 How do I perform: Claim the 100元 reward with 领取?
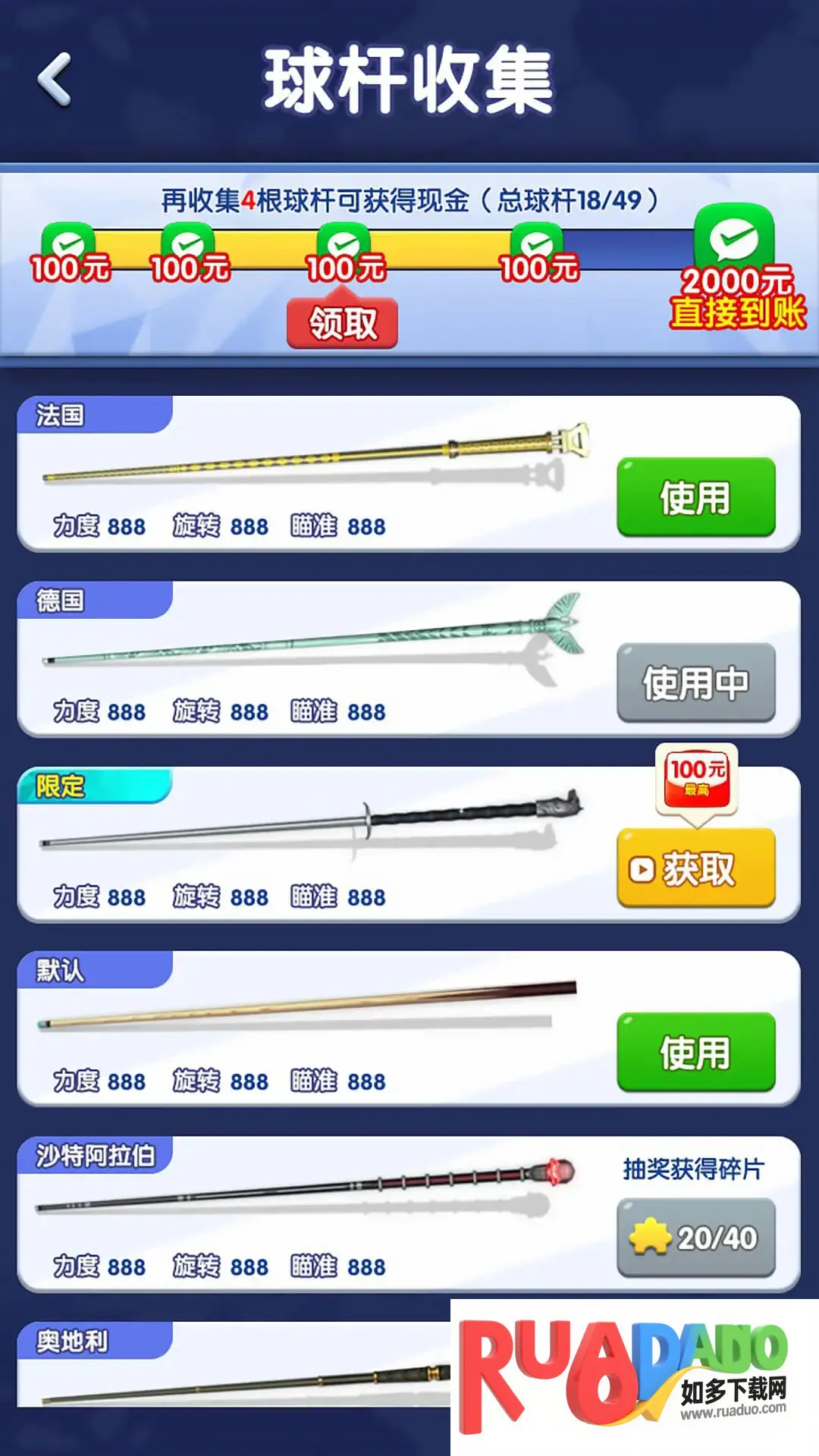tap(342, 324)
